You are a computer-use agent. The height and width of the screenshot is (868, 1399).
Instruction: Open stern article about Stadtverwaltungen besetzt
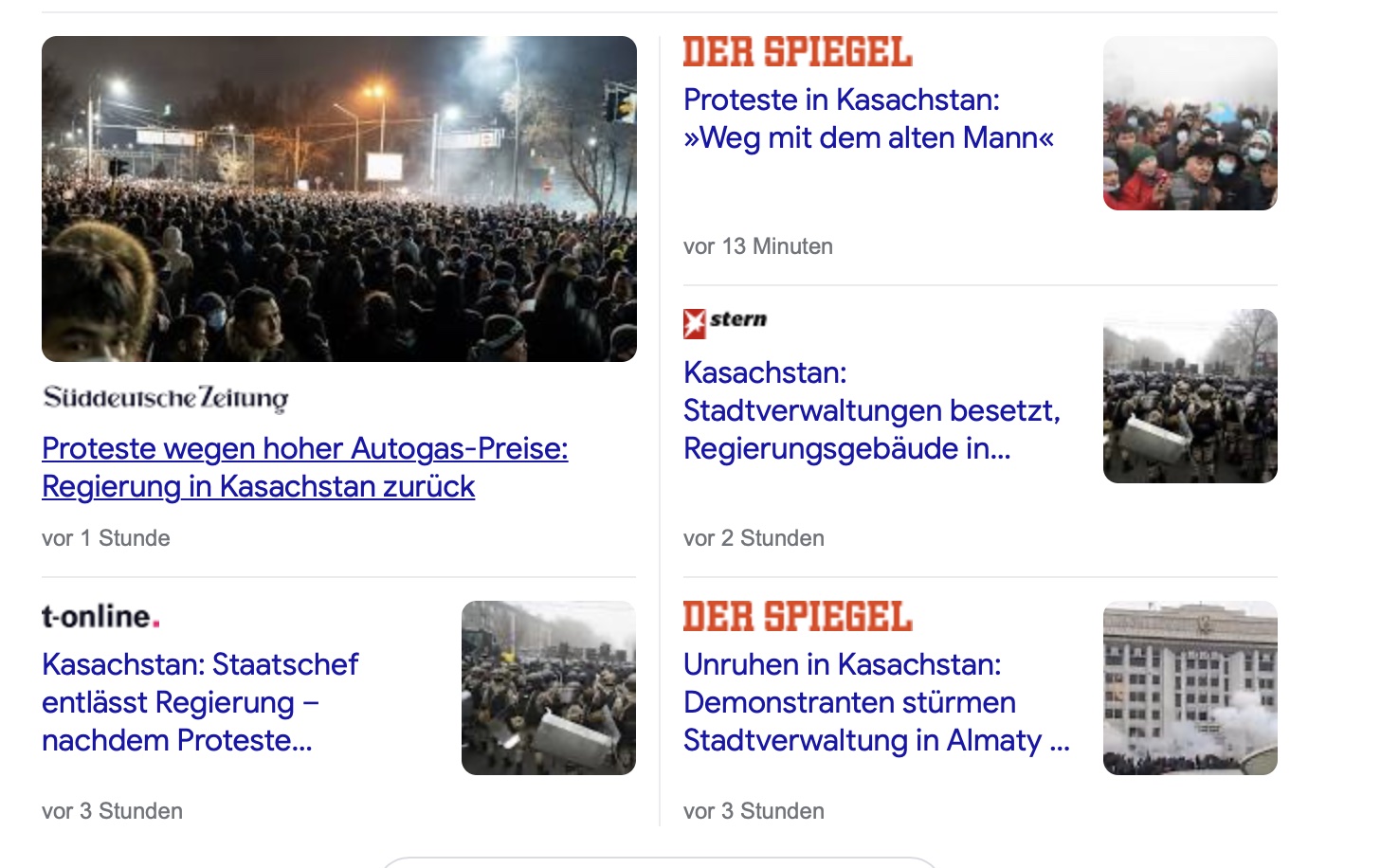click(x=871, y=410)
